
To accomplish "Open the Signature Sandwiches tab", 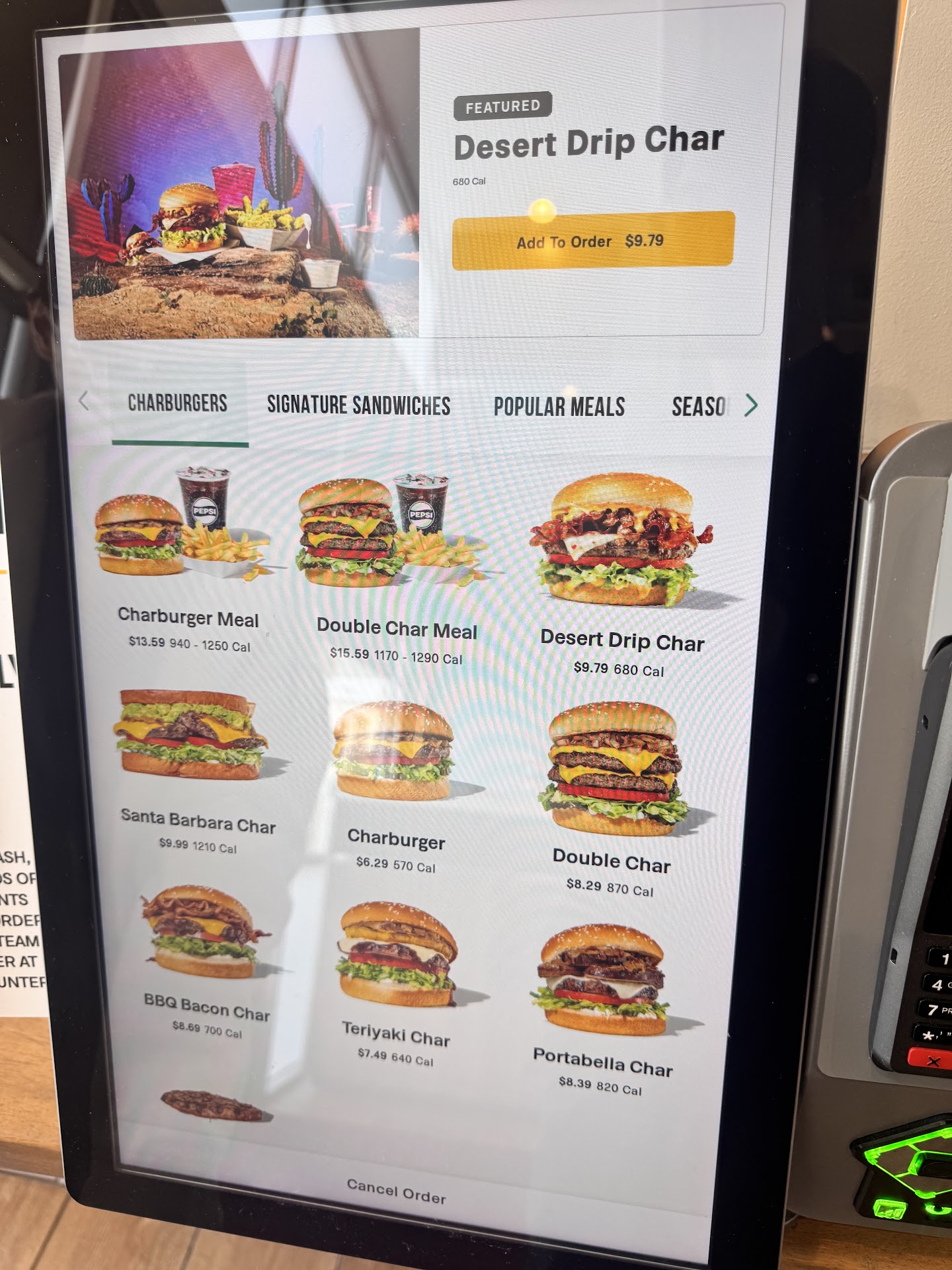I will coord(358,405).
